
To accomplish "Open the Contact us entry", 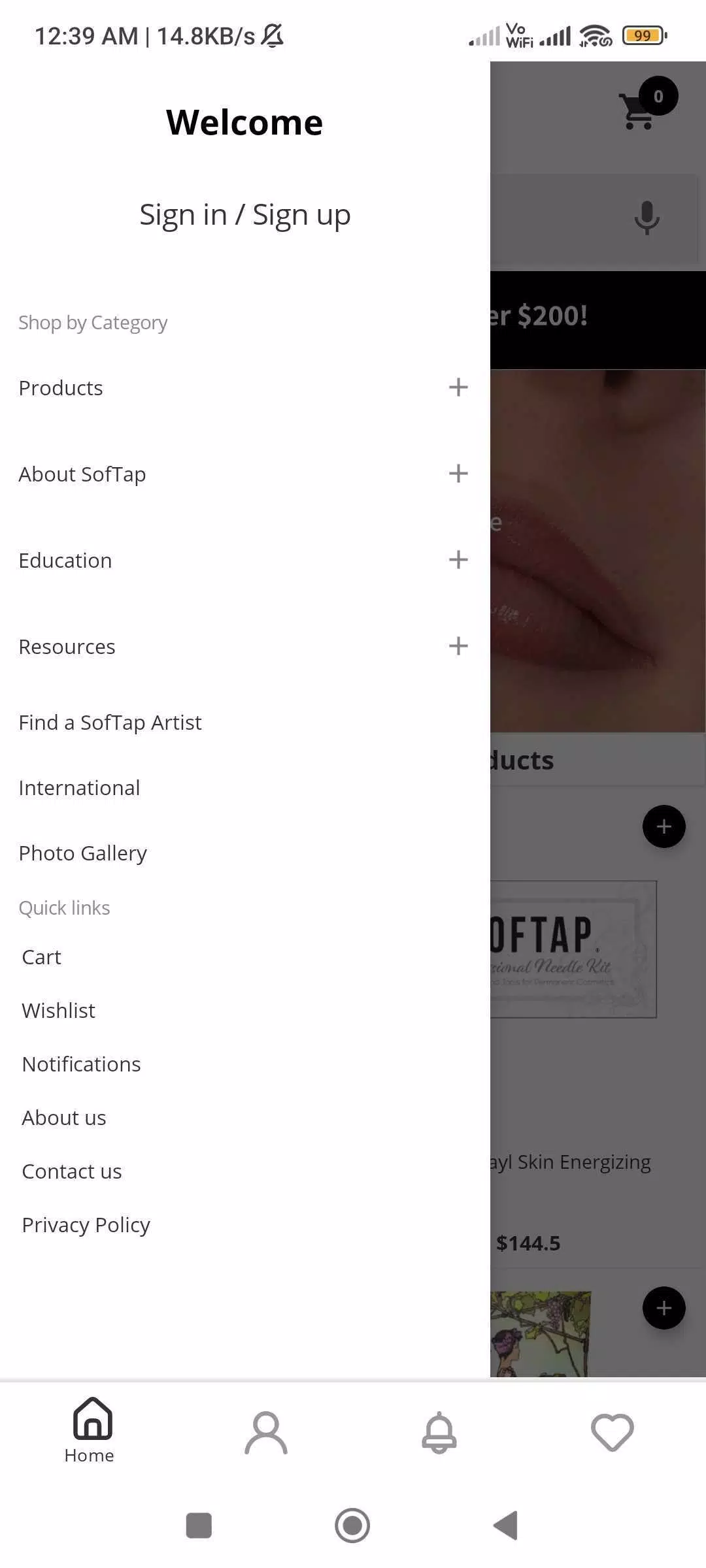I will coord(71,1171).
